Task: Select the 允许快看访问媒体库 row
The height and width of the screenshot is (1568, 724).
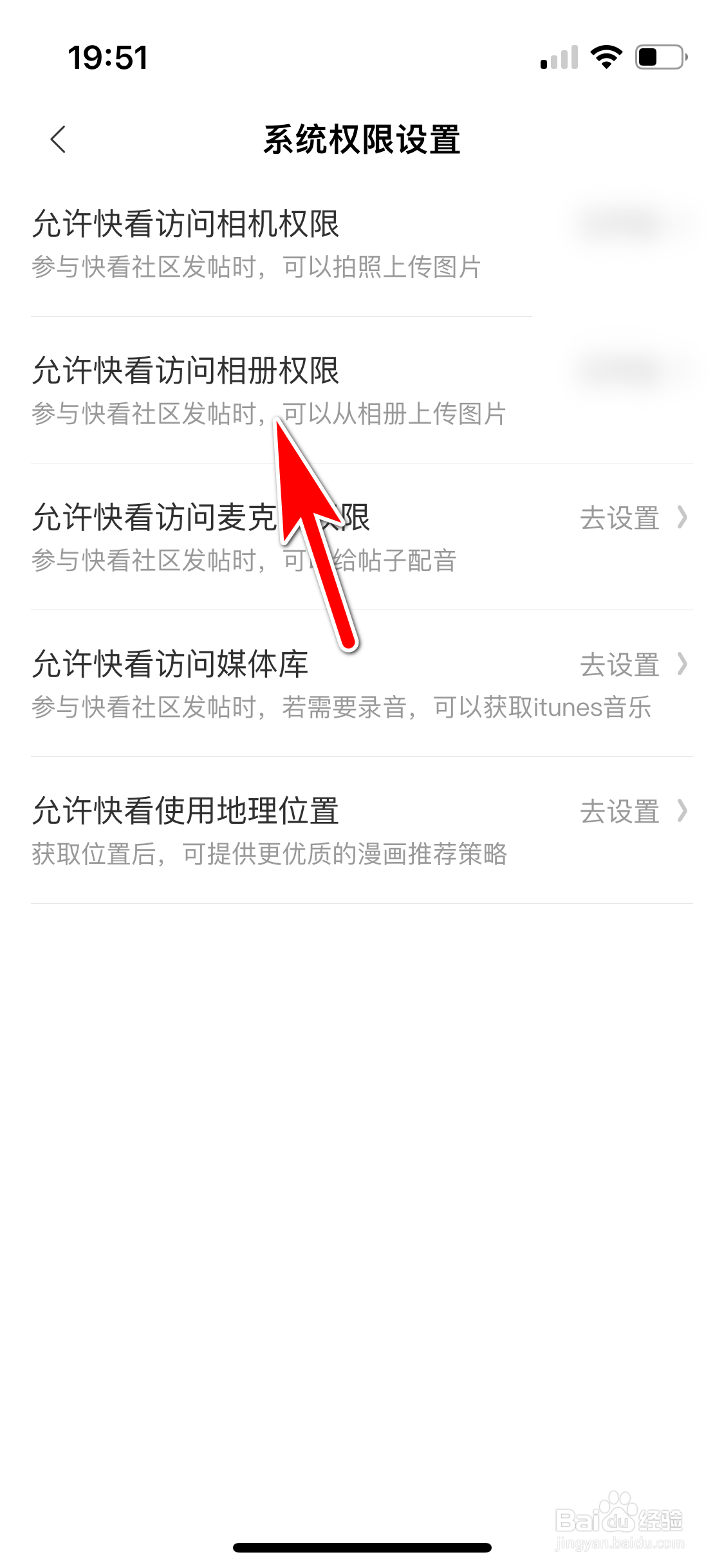Action: (x=257, y=664)
